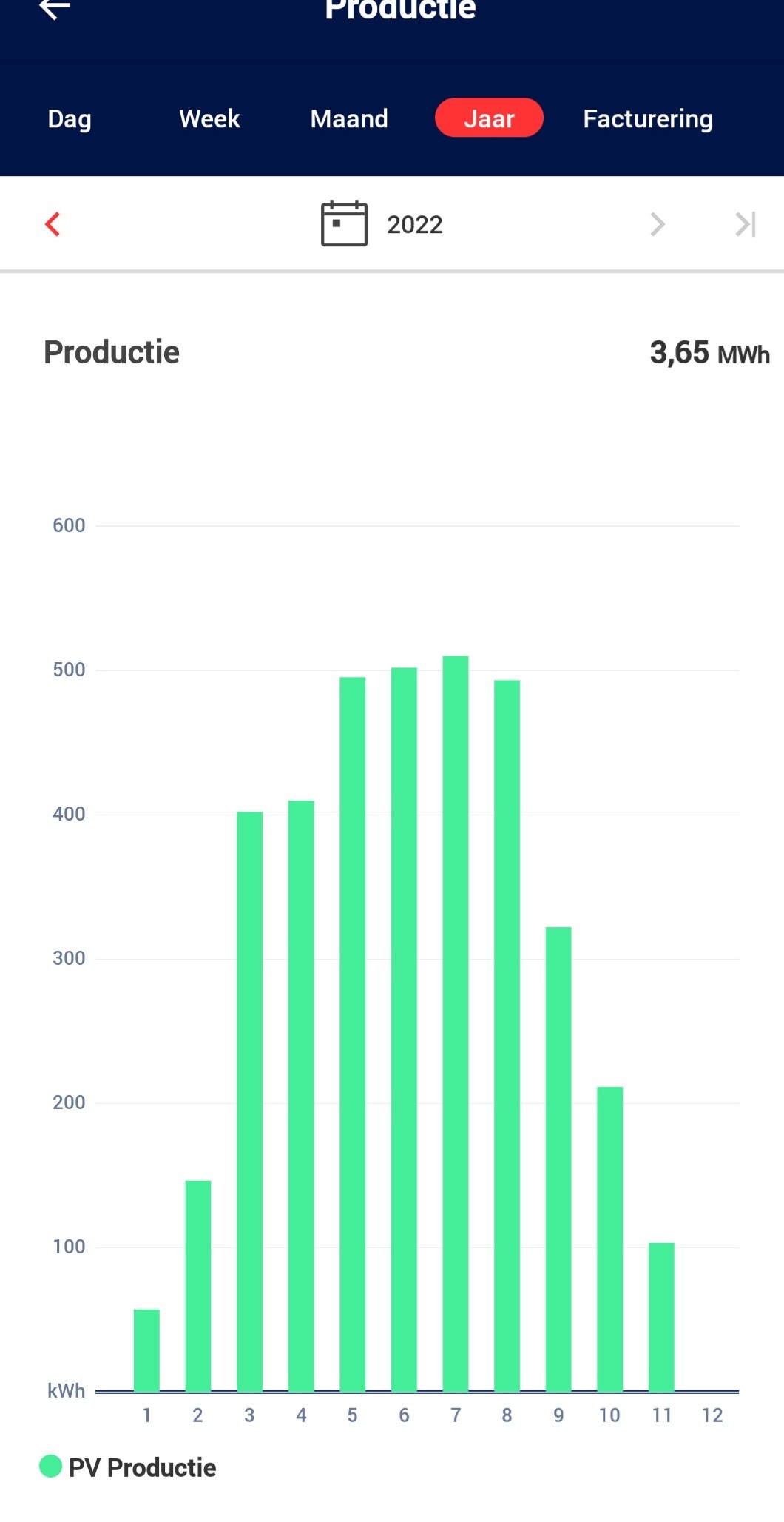
Task: Toggle the PV Productie legend
Action: (127, 1467)
